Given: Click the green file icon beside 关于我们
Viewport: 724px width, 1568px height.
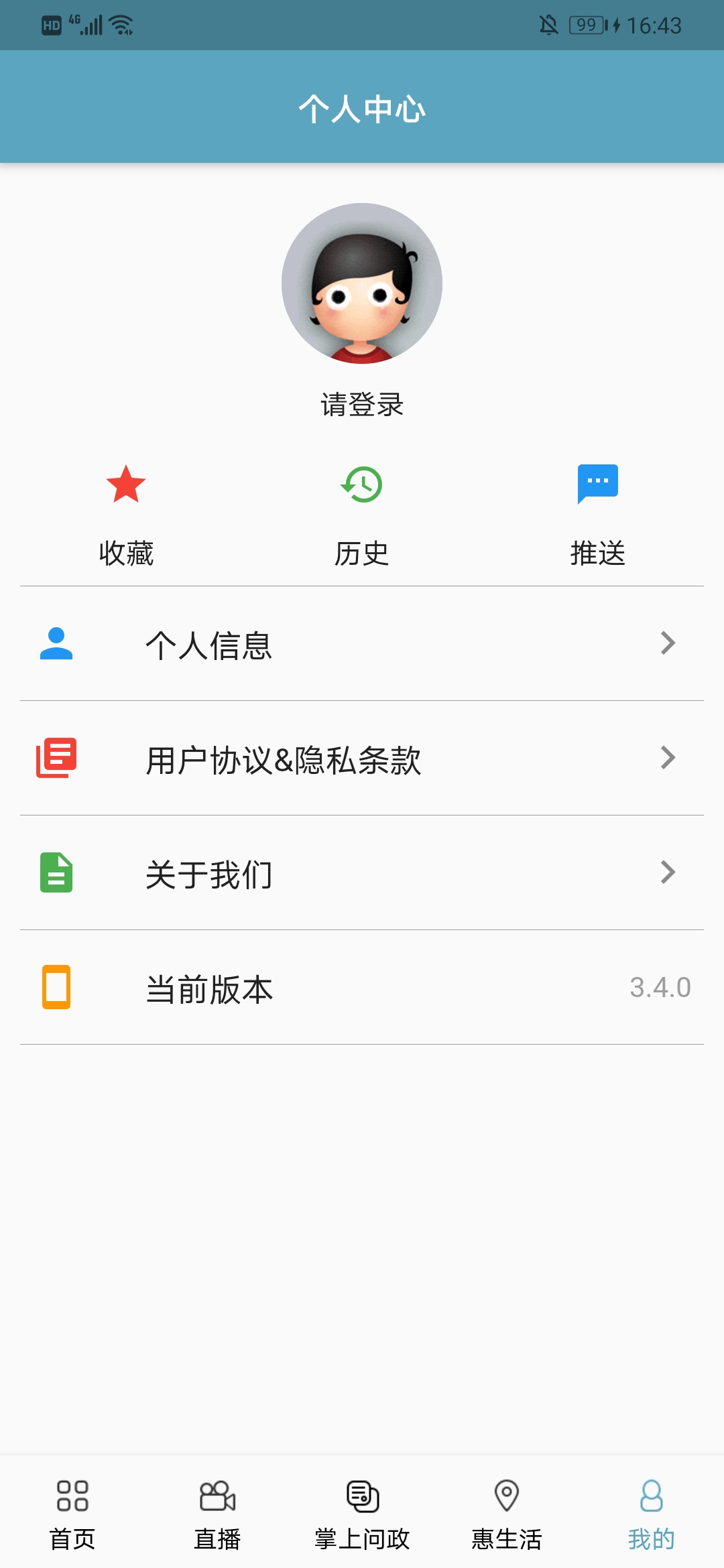Looking at the screenshot, I should tap(57, 872).
